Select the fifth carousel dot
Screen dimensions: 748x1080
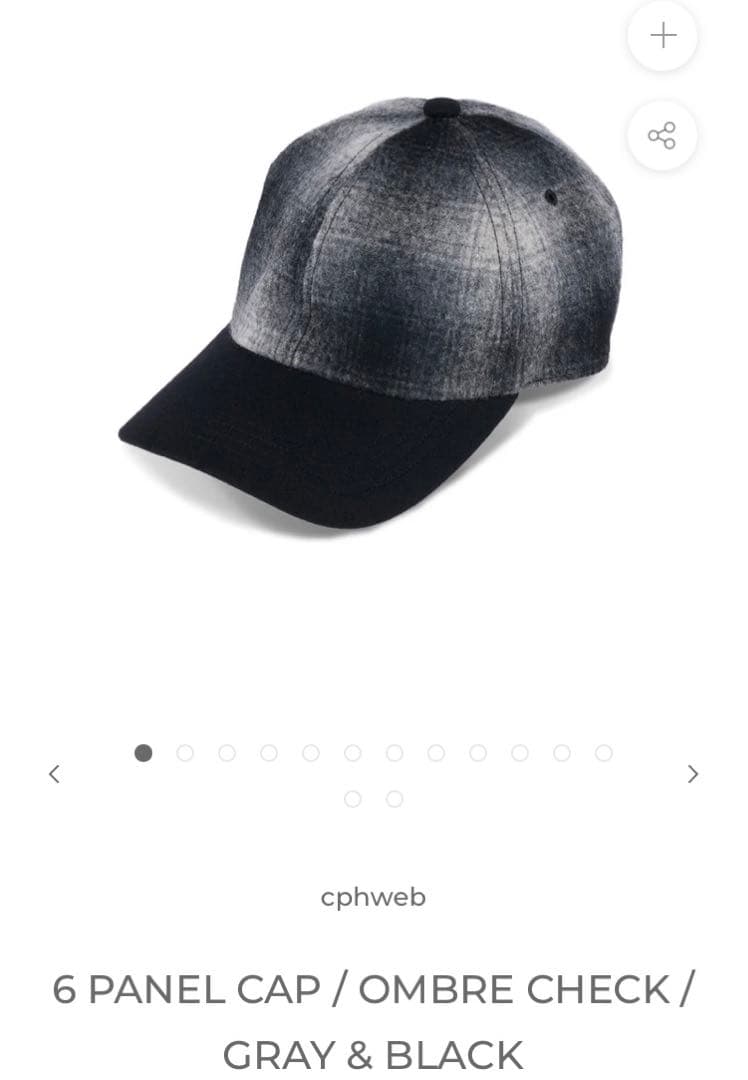311,753
